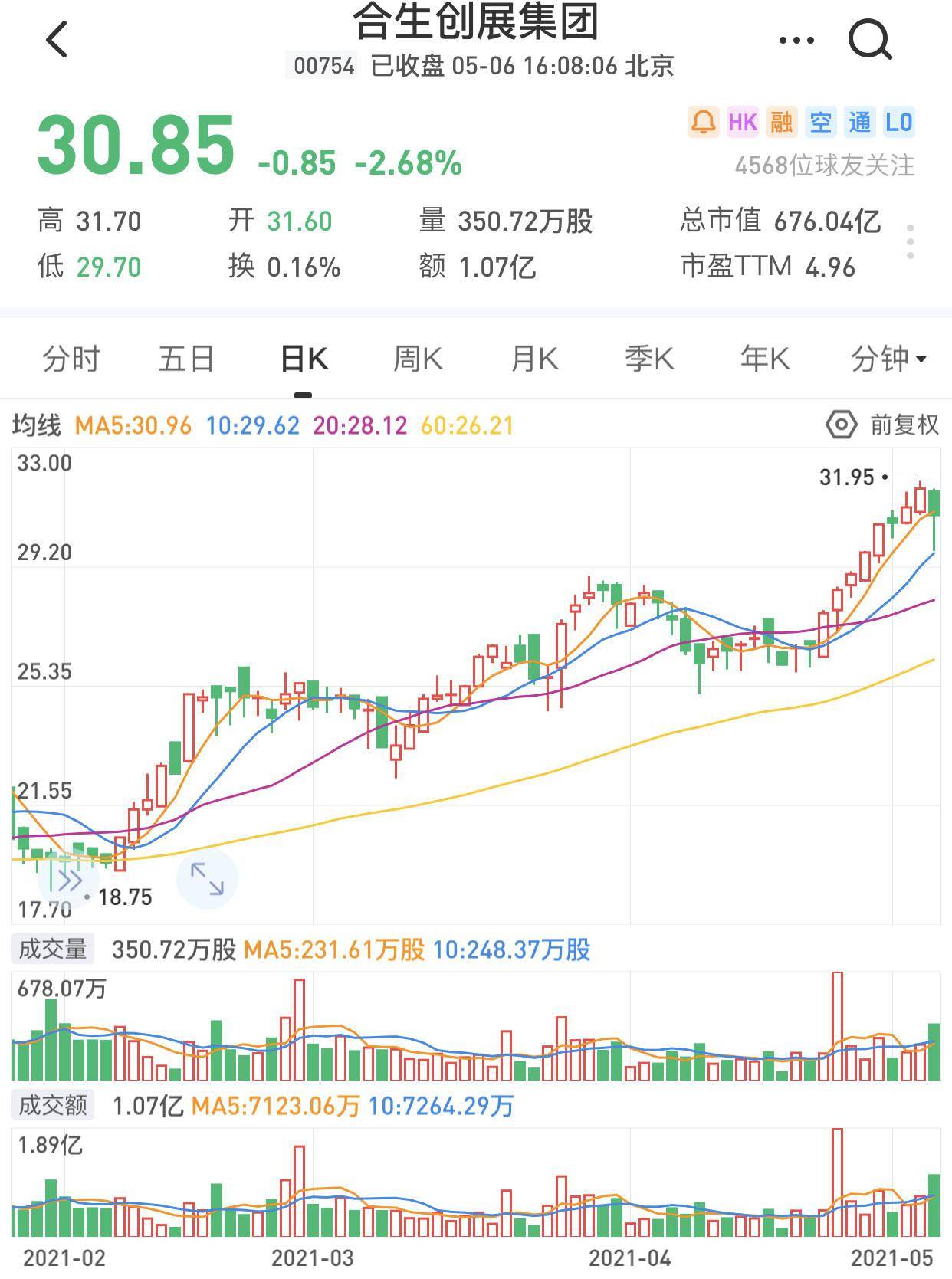Tap the fast-forward arrows icon on the chart
This screenshot has width=952, height=1279.
71,879
